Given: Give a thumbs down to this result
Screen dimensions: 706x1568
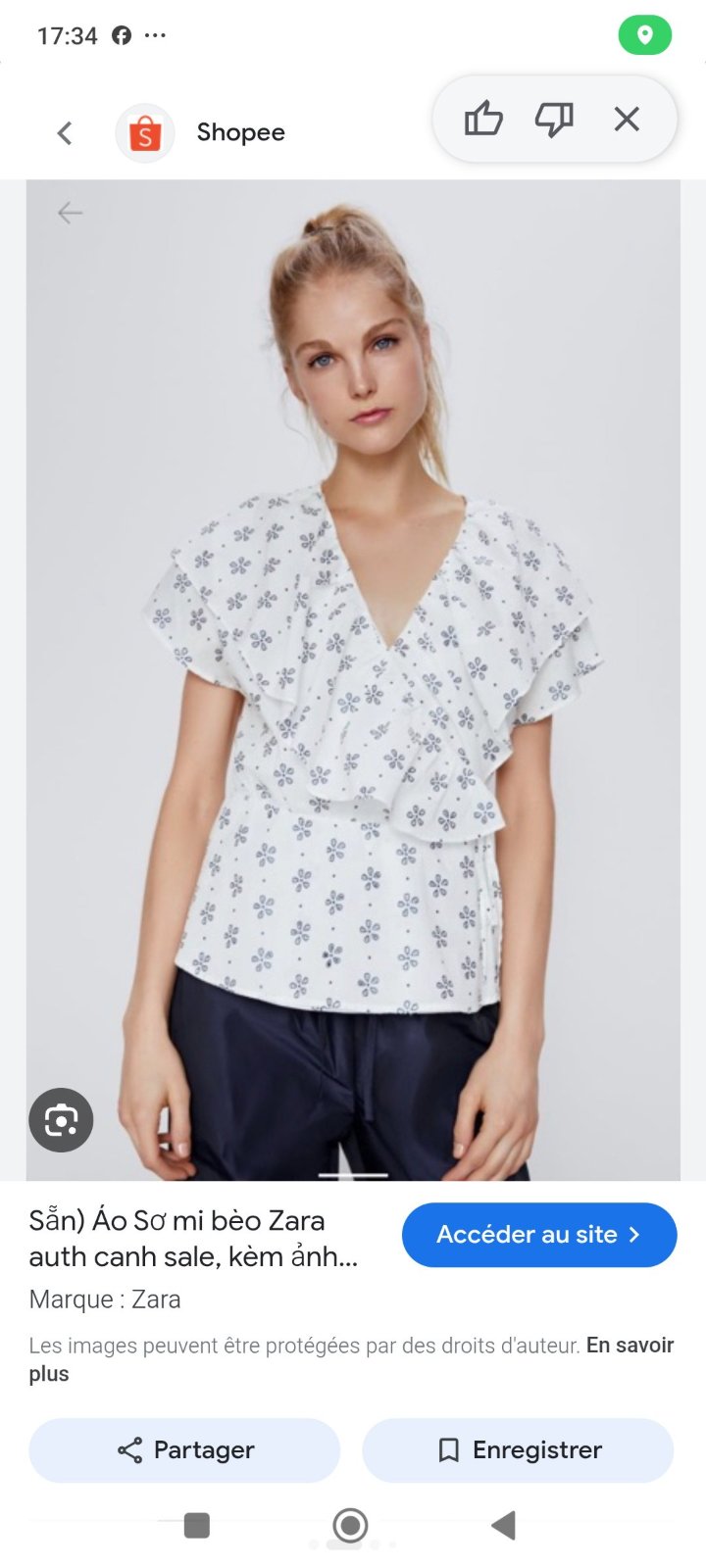Looking at the screenshot, I should click(554, 120).
